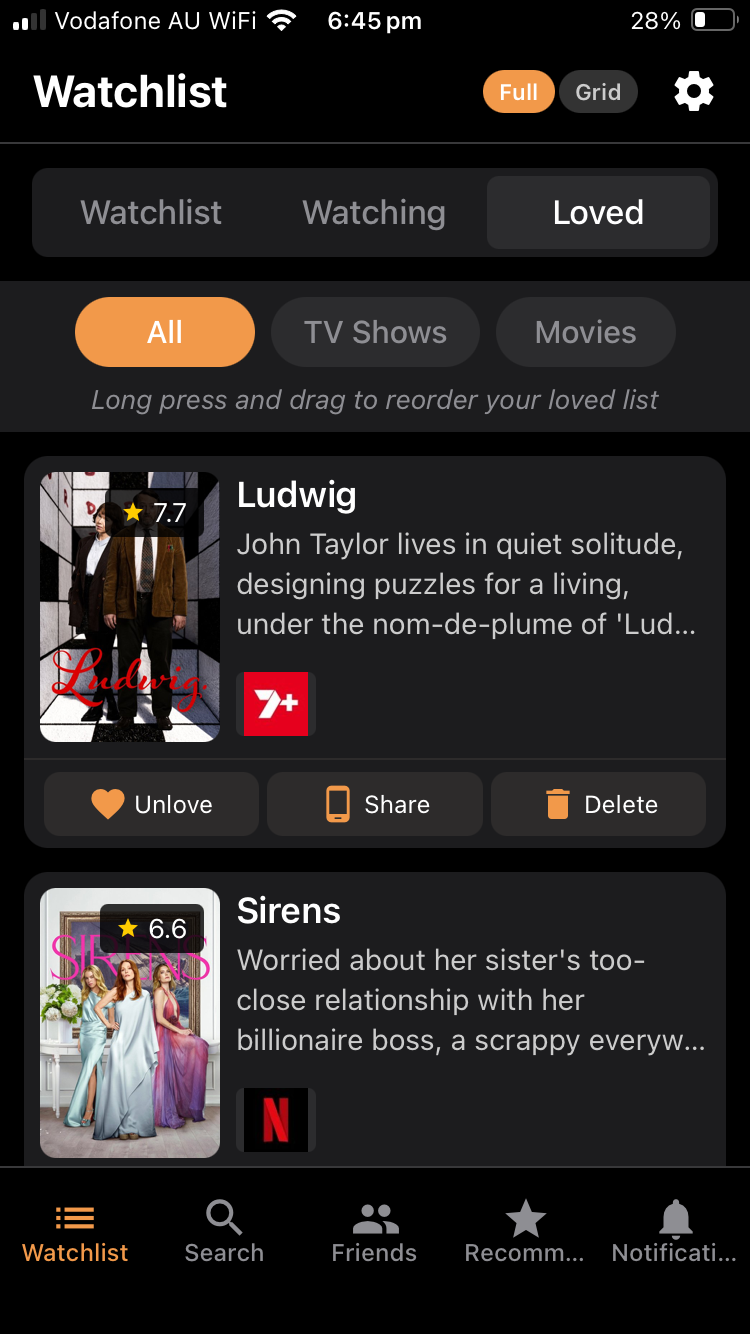Screen dimensions: 750x1334
Task: Go to the Search tab
Action: (x=224, y=1233)
